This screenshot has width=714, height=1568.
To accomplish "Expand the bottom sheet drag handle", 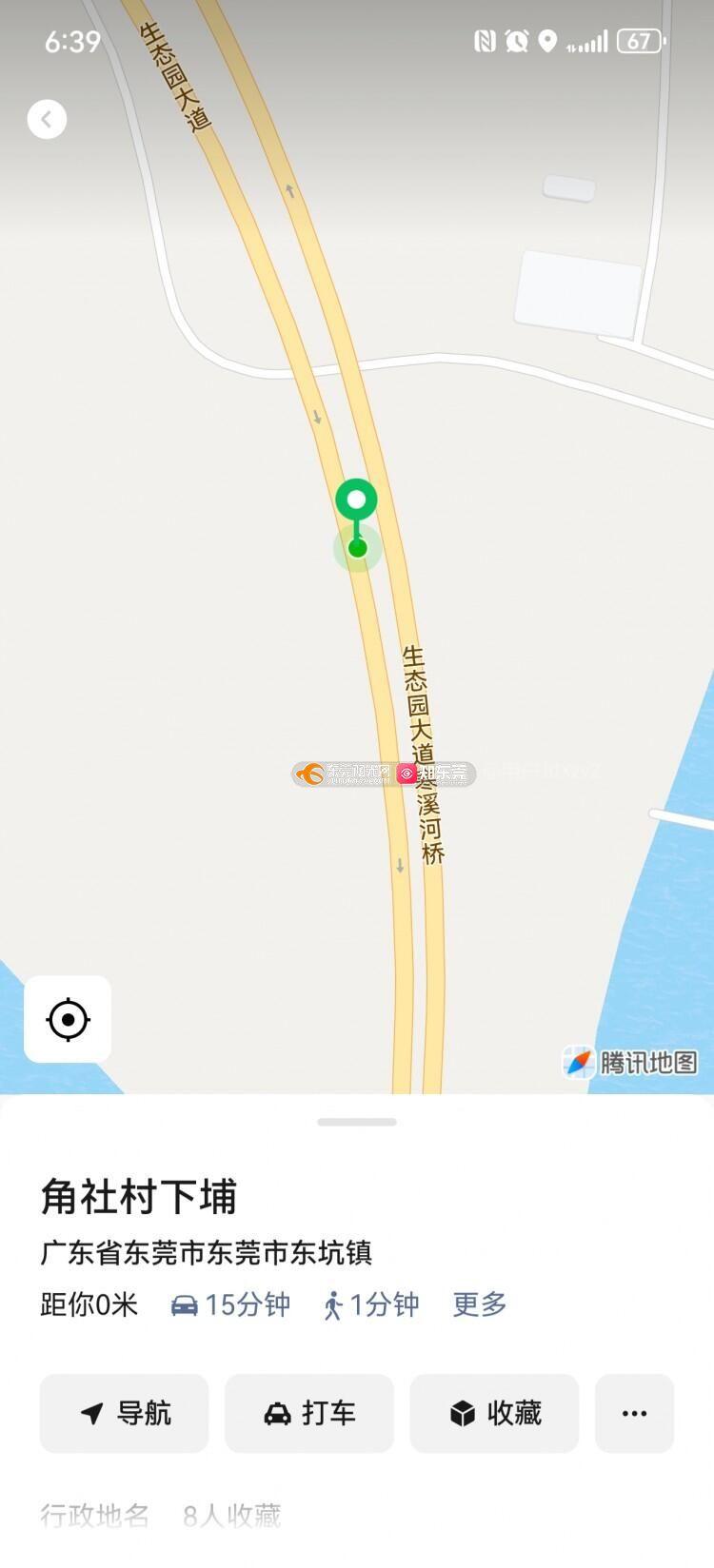I will [357, 1122].
